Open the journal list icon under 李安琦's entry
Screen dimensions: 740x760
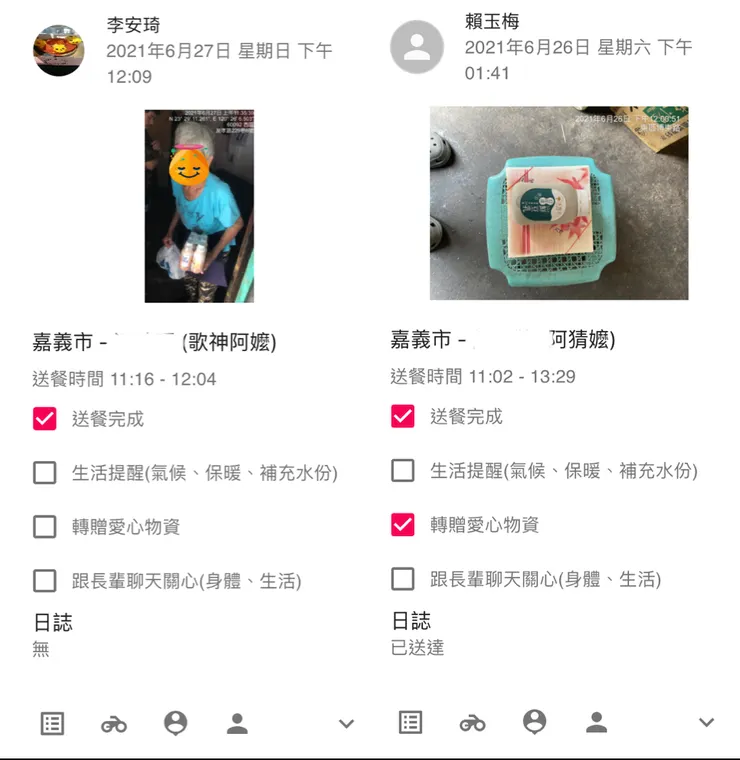pos(52,724)
